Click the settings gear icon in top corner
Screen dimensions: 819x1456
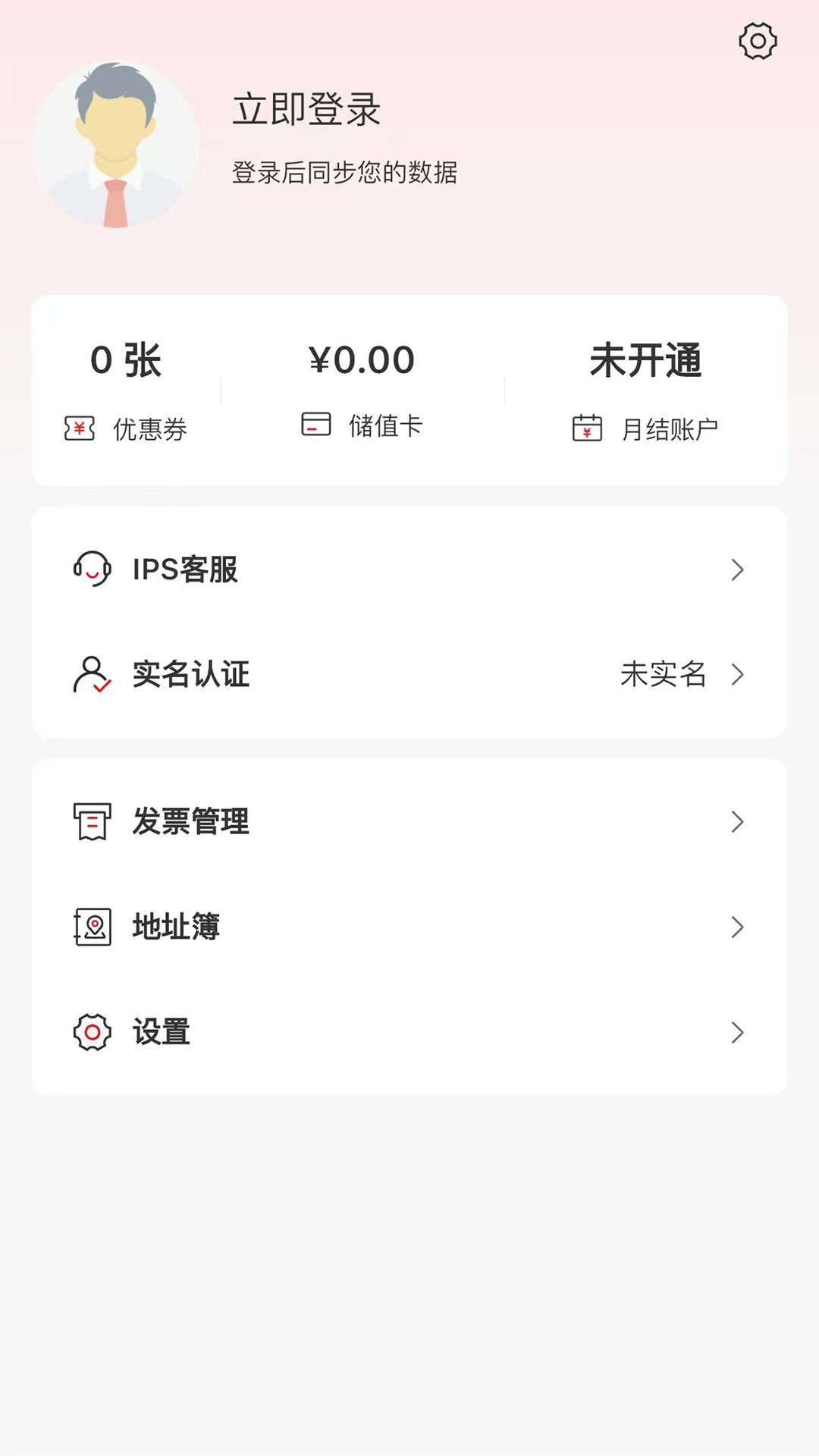(x=758, y=42)
